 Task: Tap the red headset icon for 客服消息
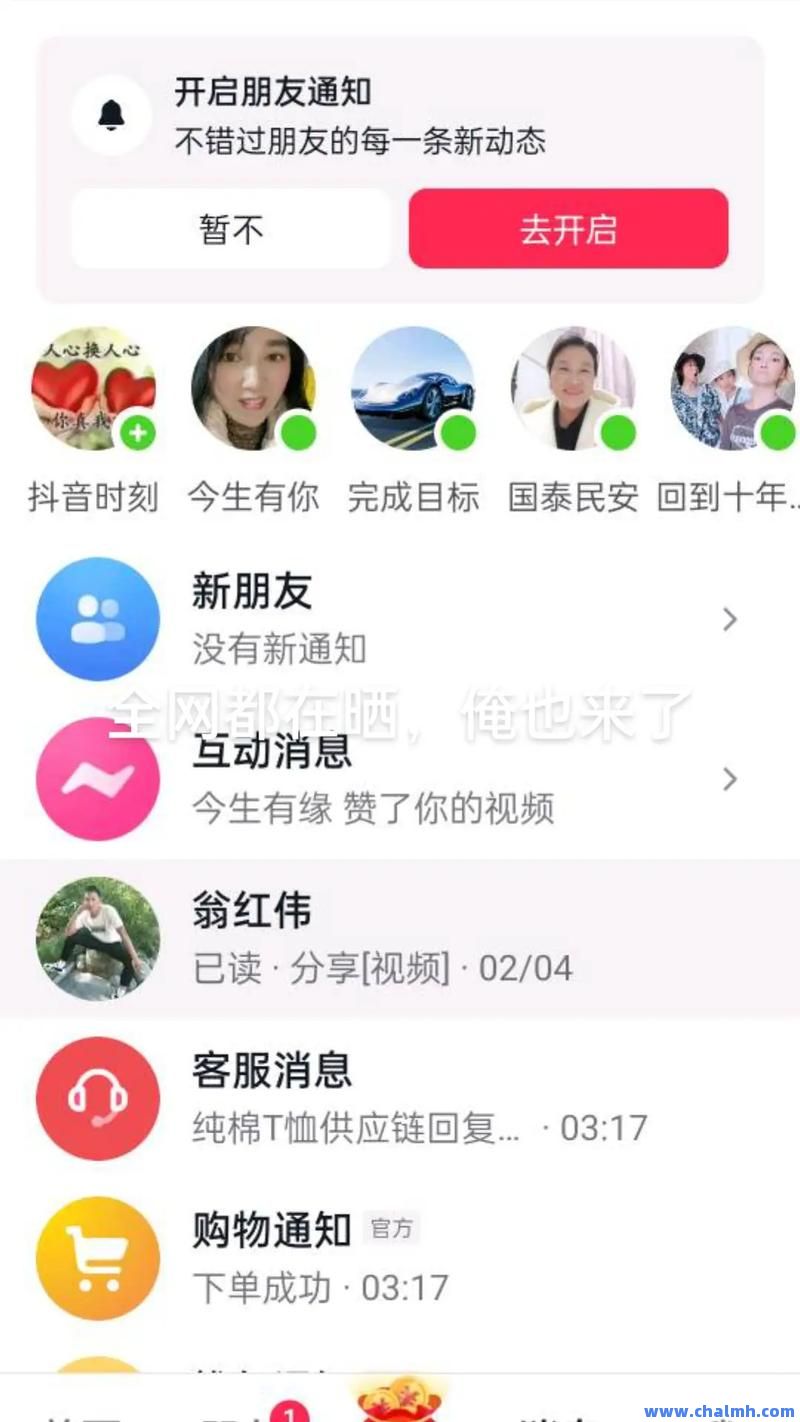[x=97, y=1098]
